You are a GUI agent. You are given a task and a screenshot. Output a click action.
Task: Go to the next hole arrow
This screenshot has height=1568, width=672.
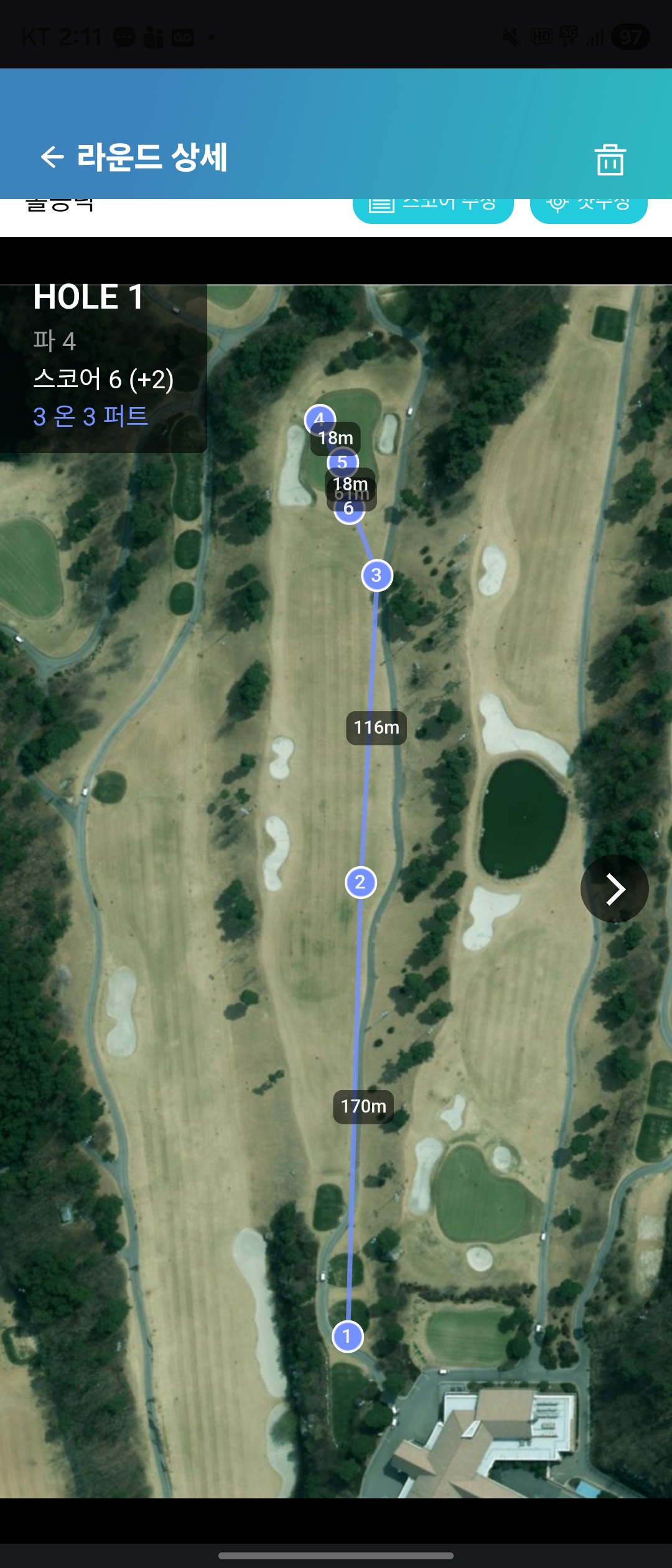pyautogui.click(x=615, y=889)
